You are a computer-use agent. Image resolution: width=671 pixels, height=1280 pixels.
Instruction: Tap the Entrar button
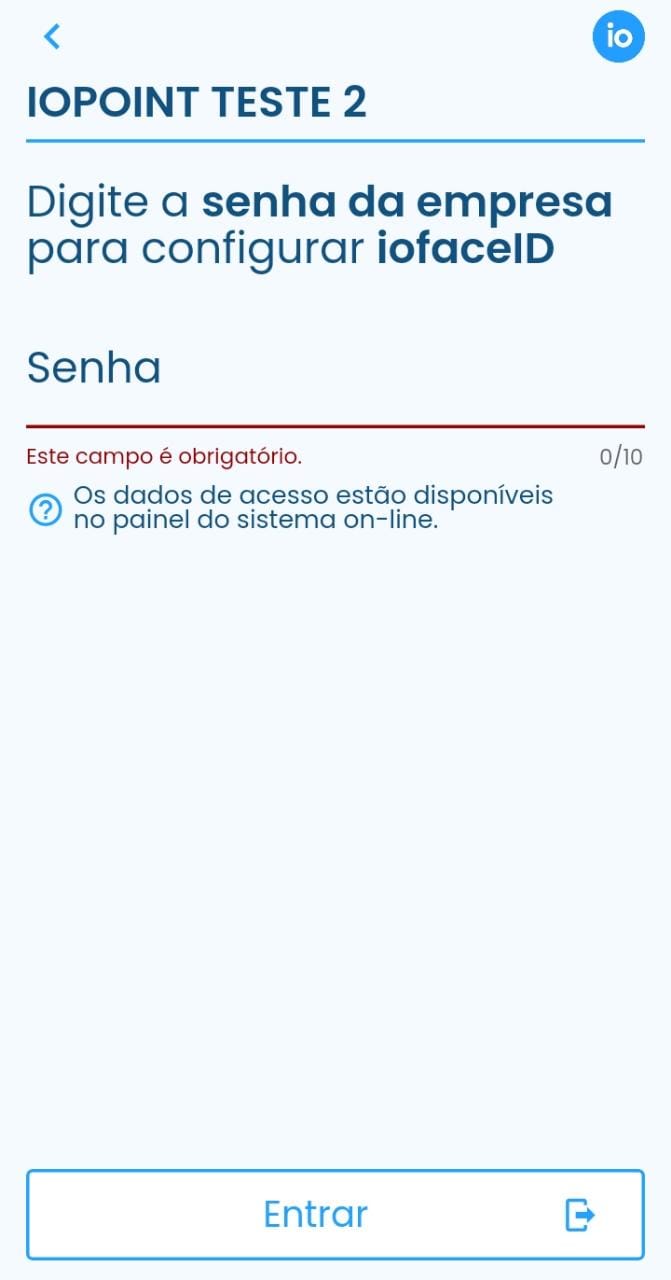click(x=335, y=1214)
